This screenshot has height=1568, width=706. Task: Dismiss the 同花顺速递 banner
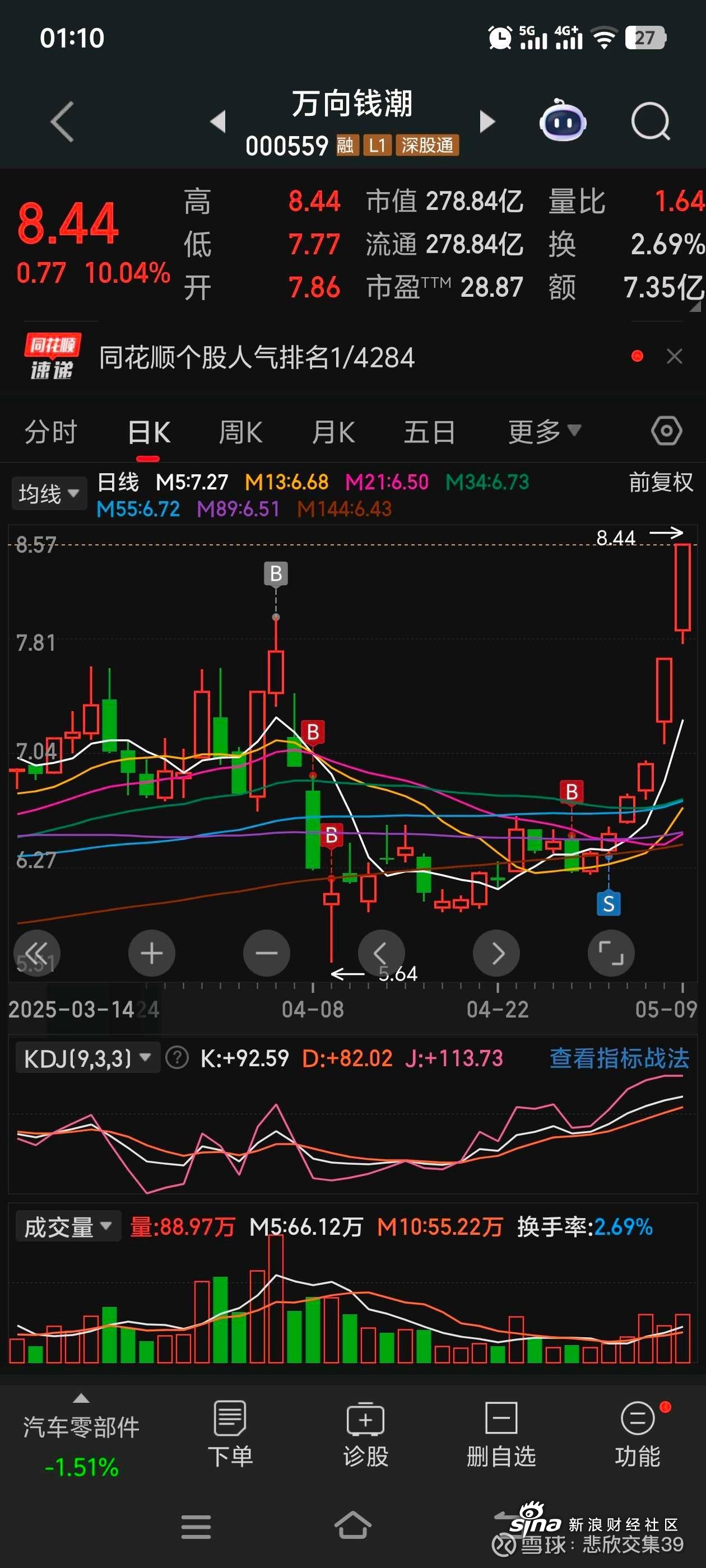(x=674, y=356)
